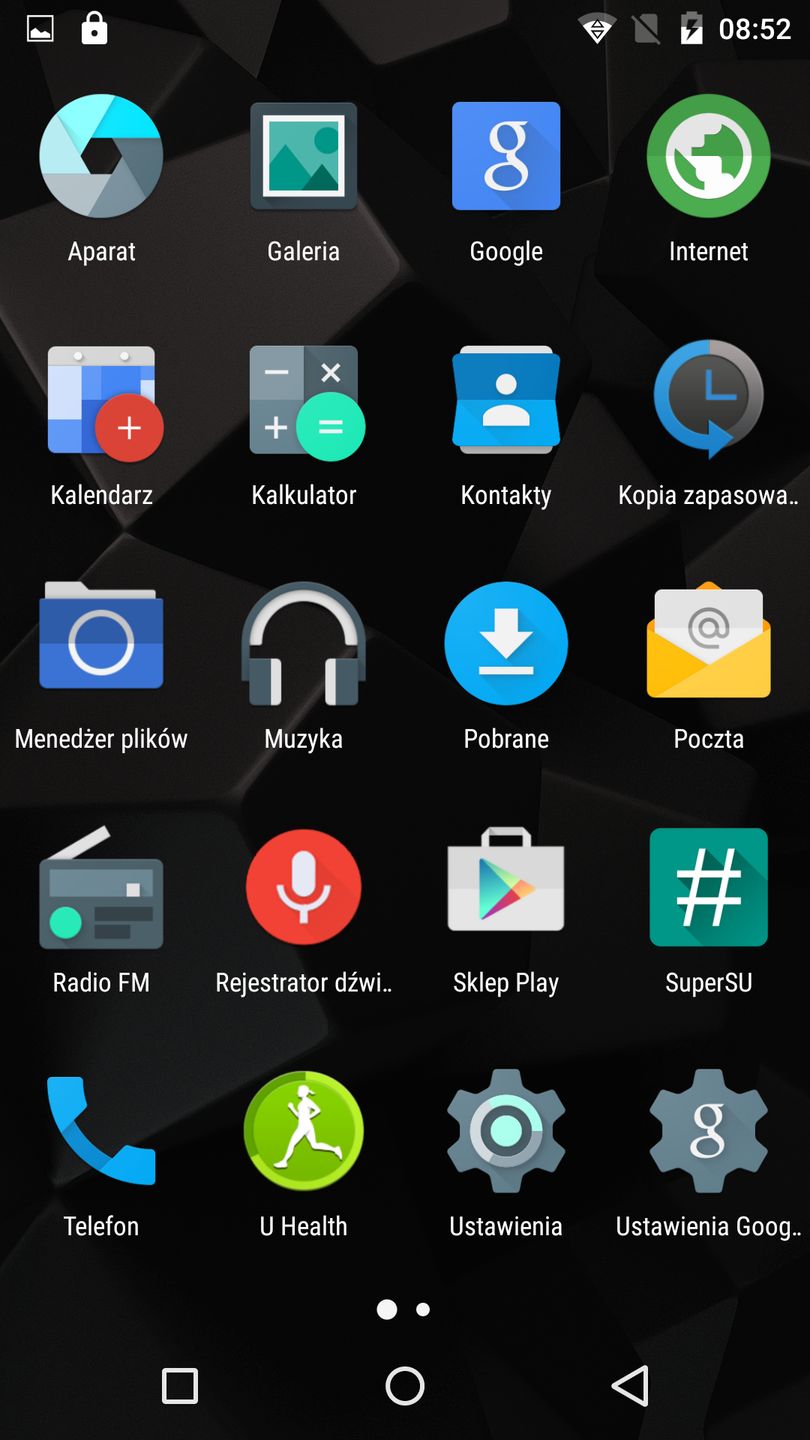Open Rejestrator dźwięku recorder

[x=303, y=887]
